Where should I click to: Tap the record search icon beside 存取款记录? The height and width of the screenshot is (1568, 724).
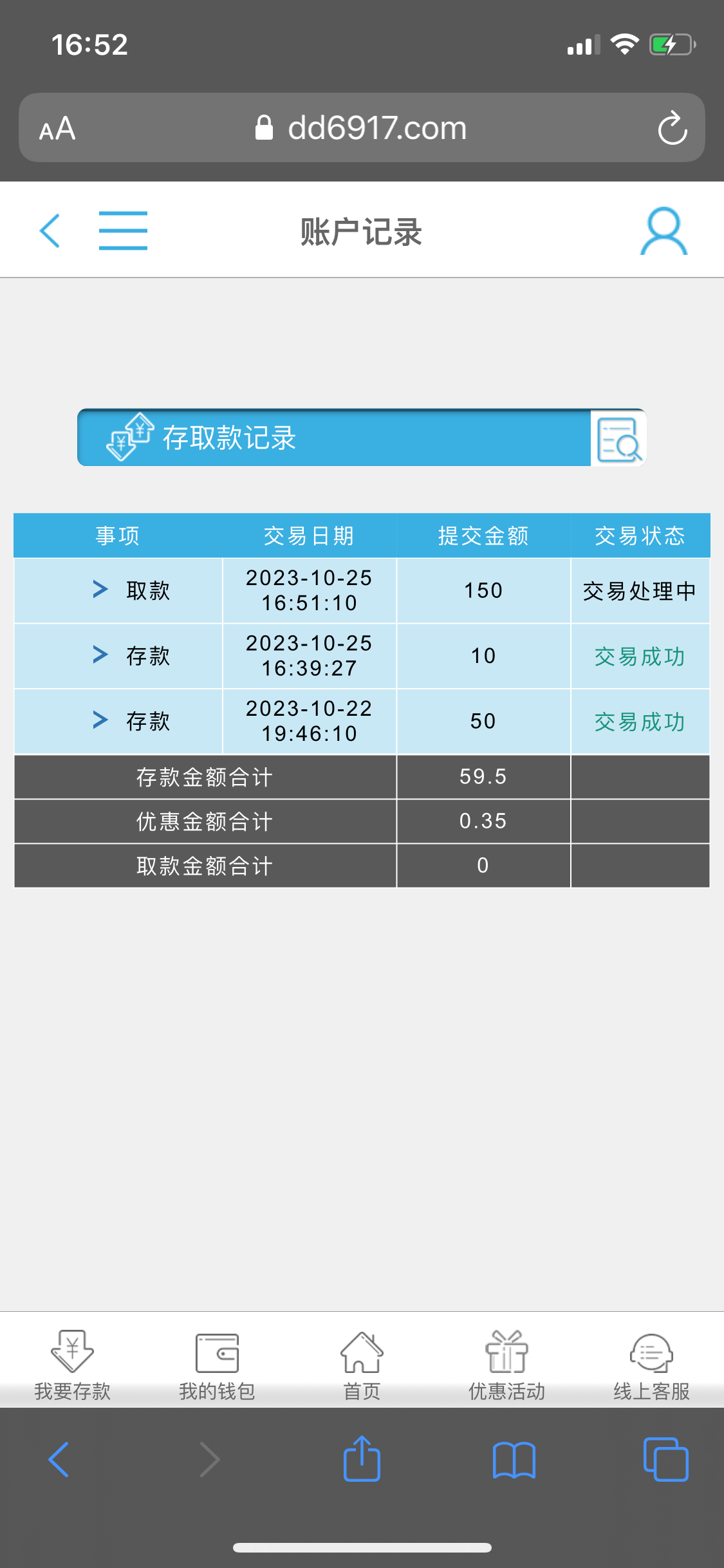point(618,438)
